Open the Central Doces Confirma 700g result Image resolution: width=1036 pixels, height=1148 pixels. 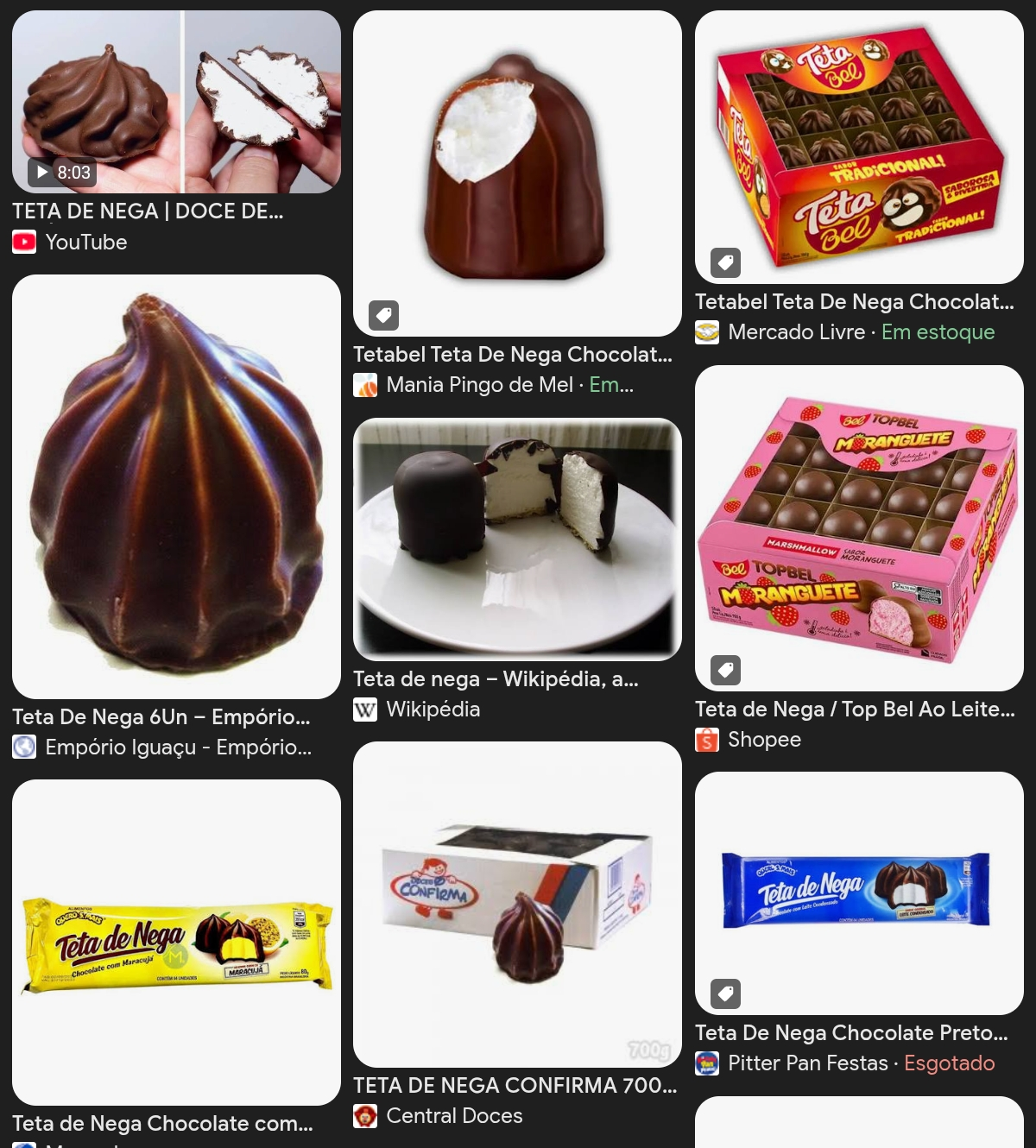[x=517, y=904]
